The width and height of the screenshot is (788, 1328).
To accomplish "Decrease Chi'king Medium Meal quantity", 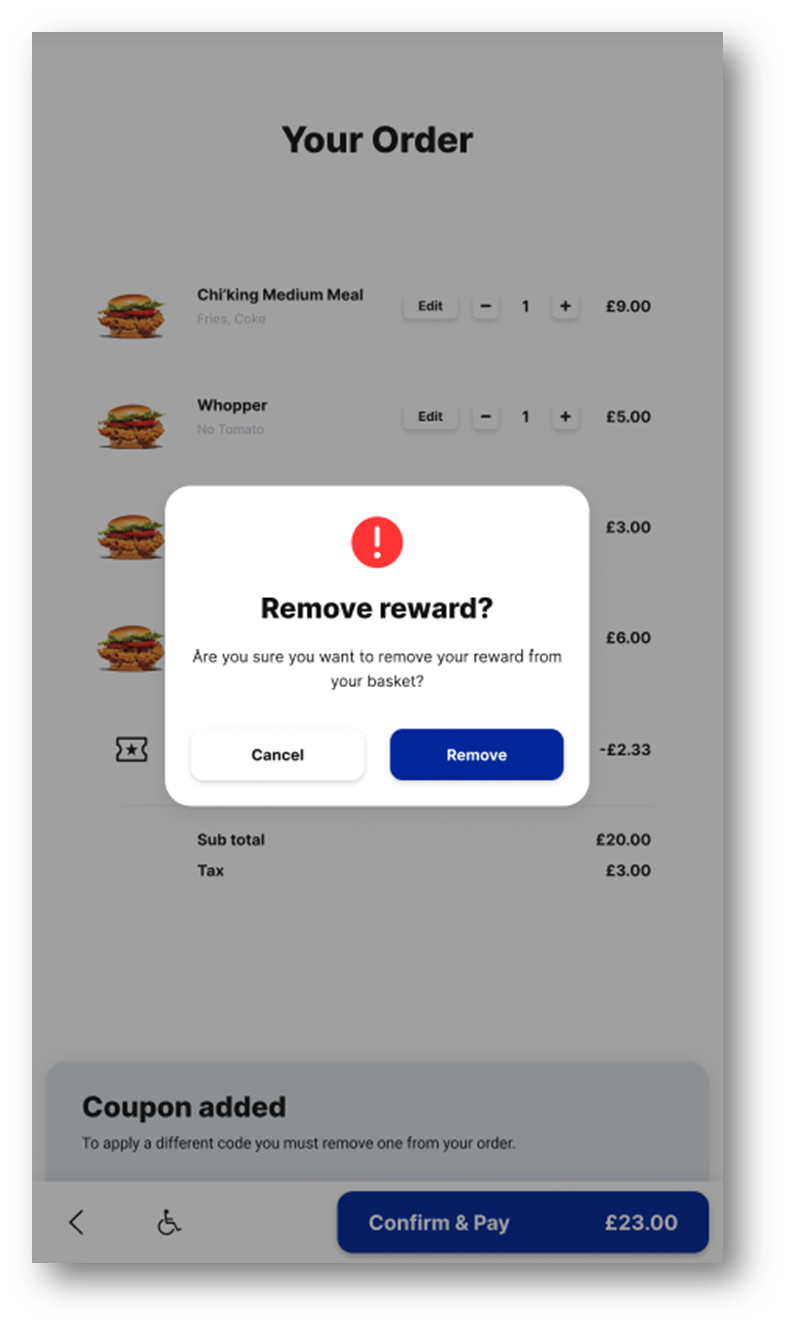I will 485,306.
